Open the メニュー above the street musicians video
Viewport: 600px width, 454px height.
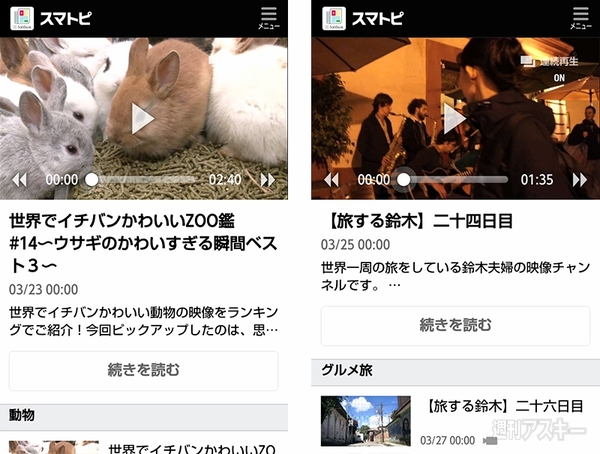[x=580, y=17]
